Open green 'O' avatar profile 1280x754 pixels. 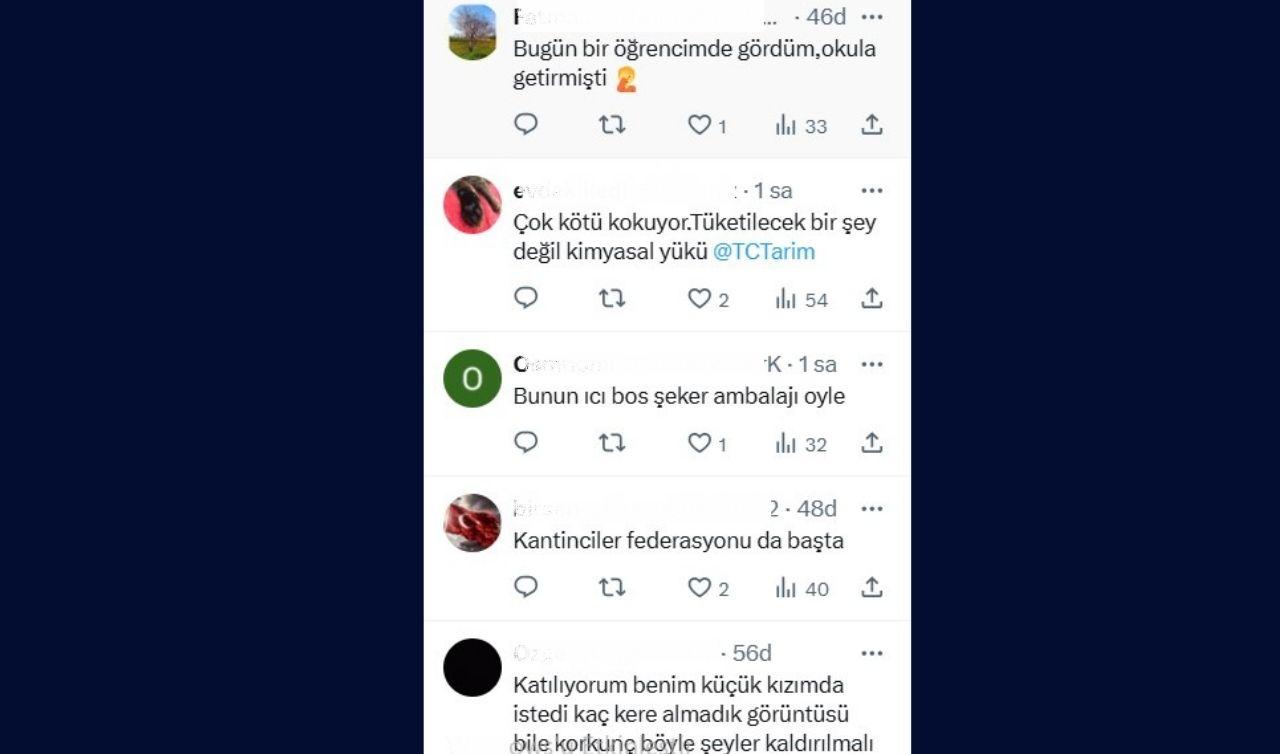(x=472, y=378)
